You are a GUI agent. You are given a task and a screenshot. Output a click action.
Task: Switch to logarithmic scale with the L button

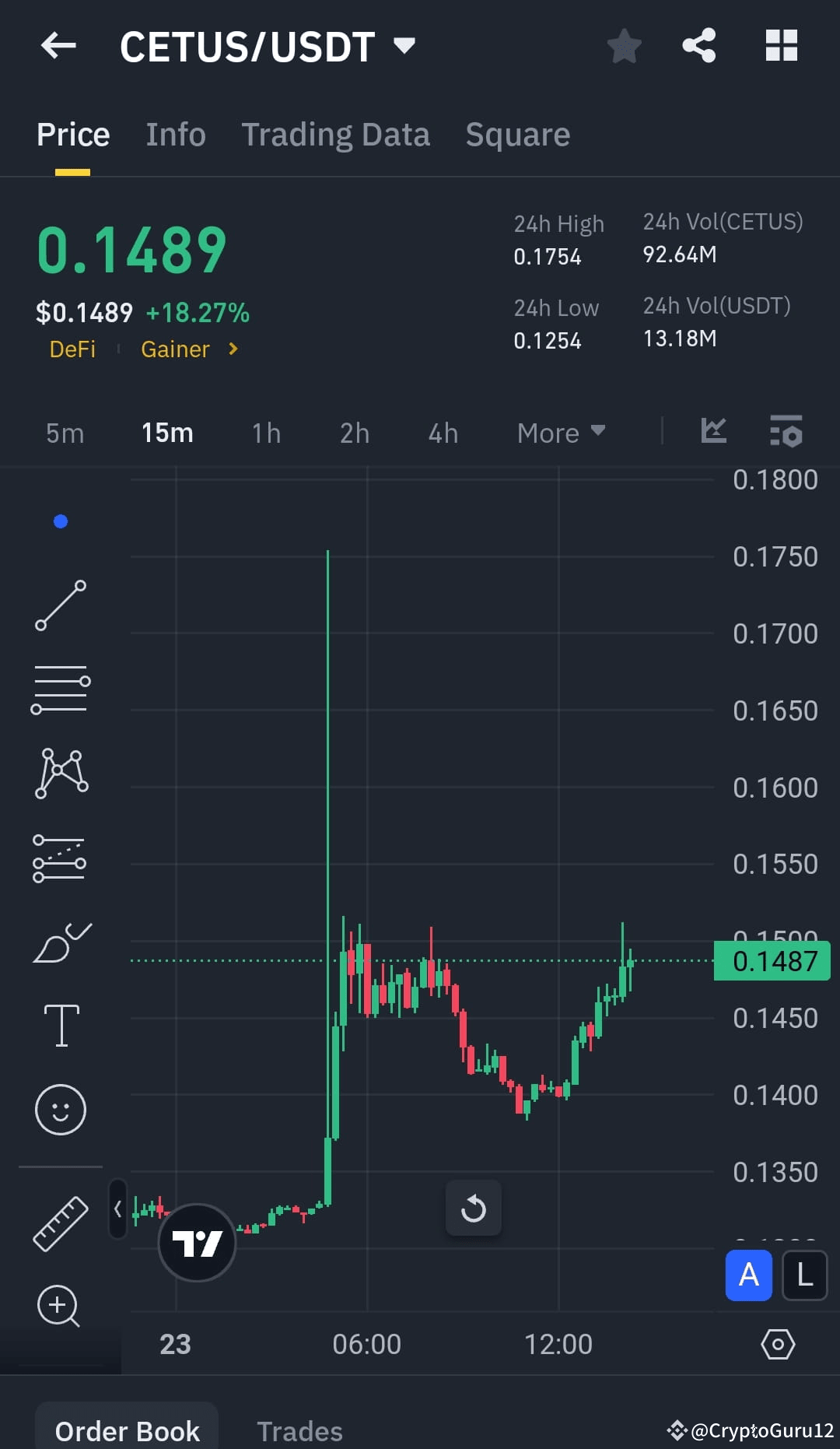805,1275
